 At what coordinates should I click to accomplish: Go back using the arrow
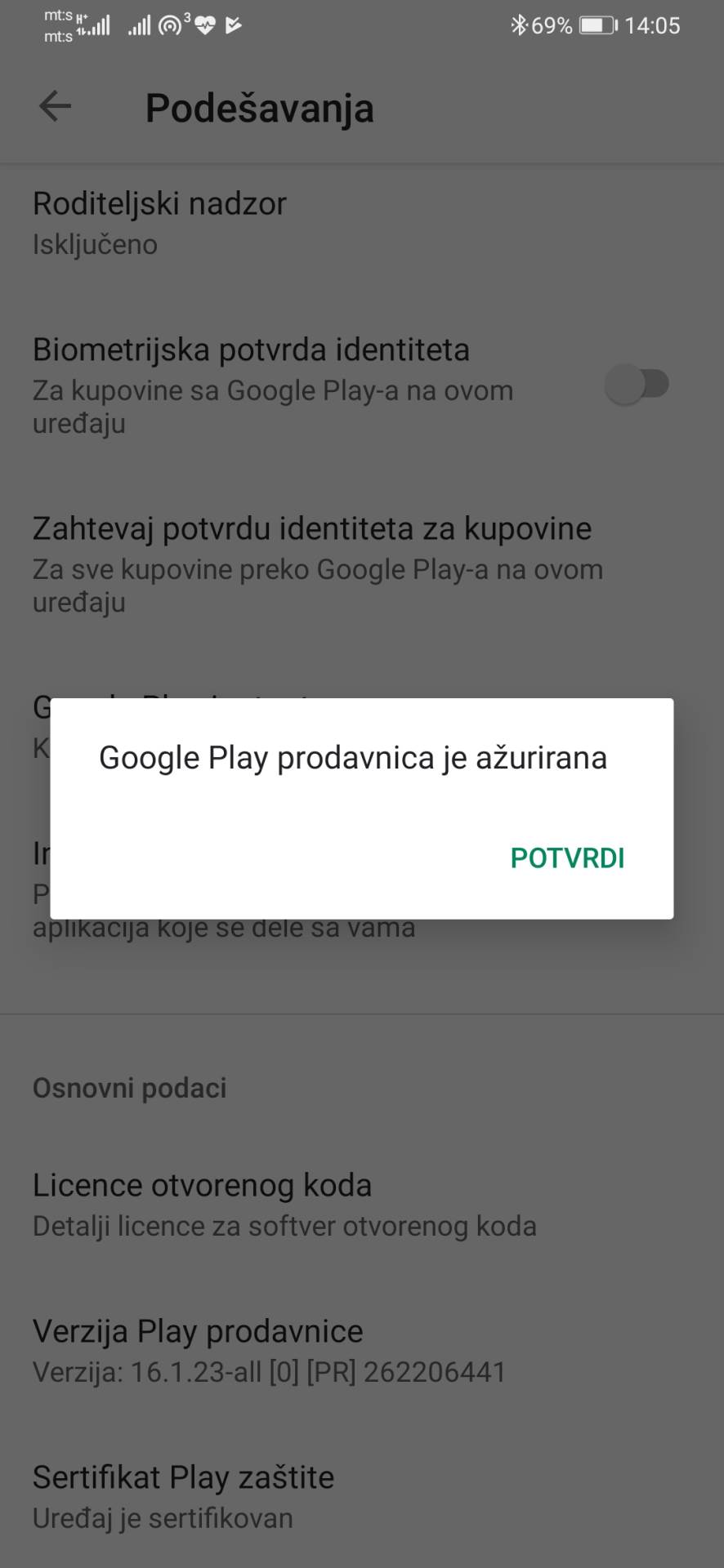(x=56, y=106)
